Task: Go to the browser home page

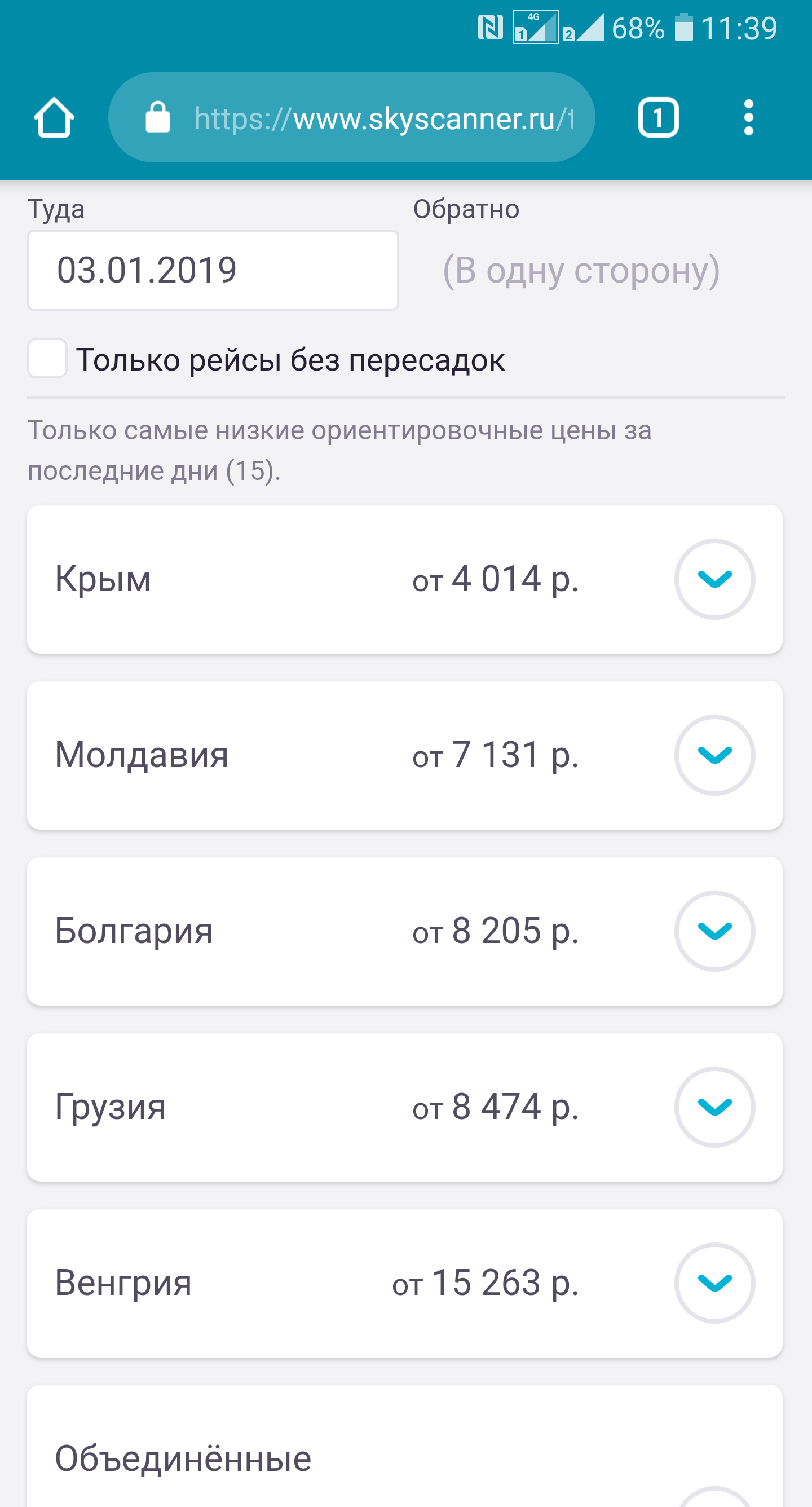Action: point(54,117)
